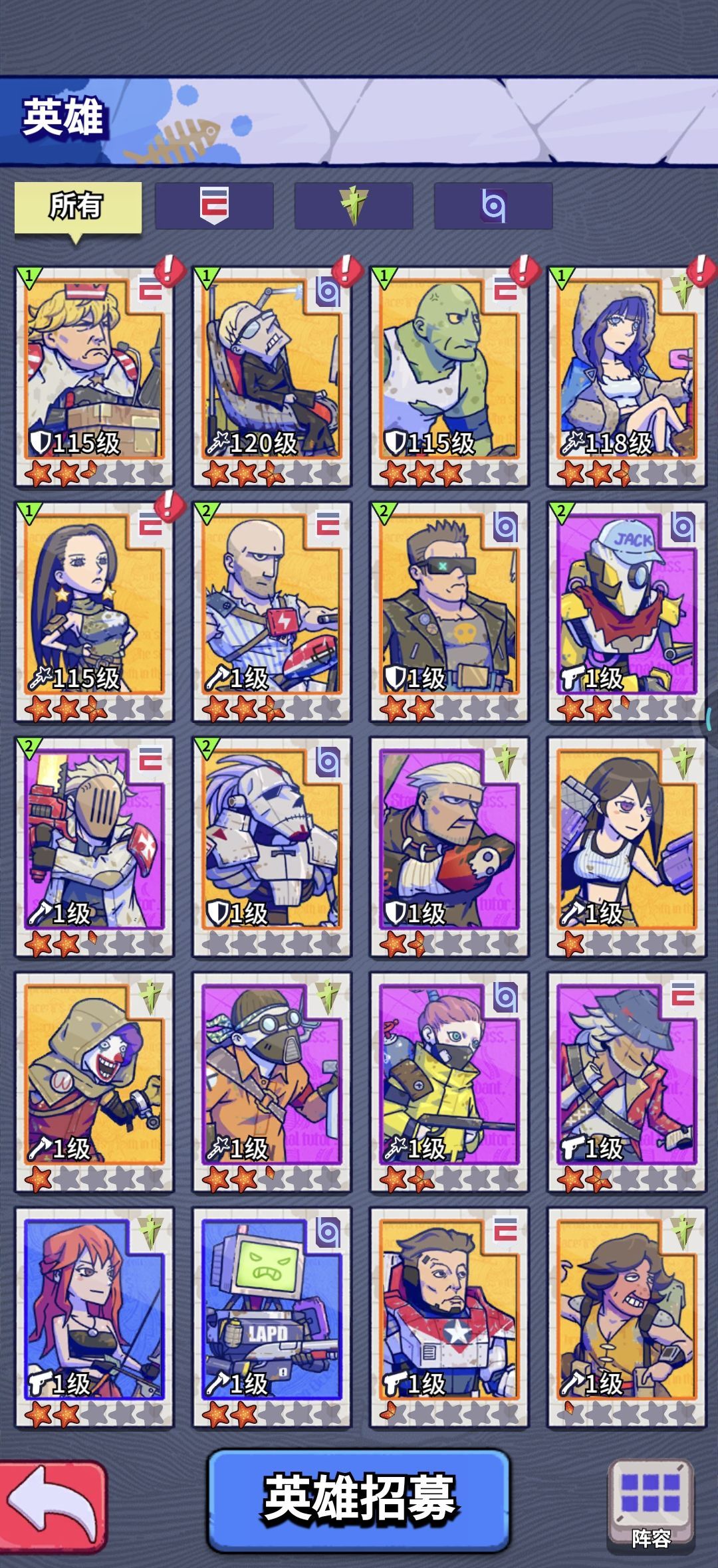
Task: Tap the 英雄招募 hero recruit button
Action: click(359, 1500)
